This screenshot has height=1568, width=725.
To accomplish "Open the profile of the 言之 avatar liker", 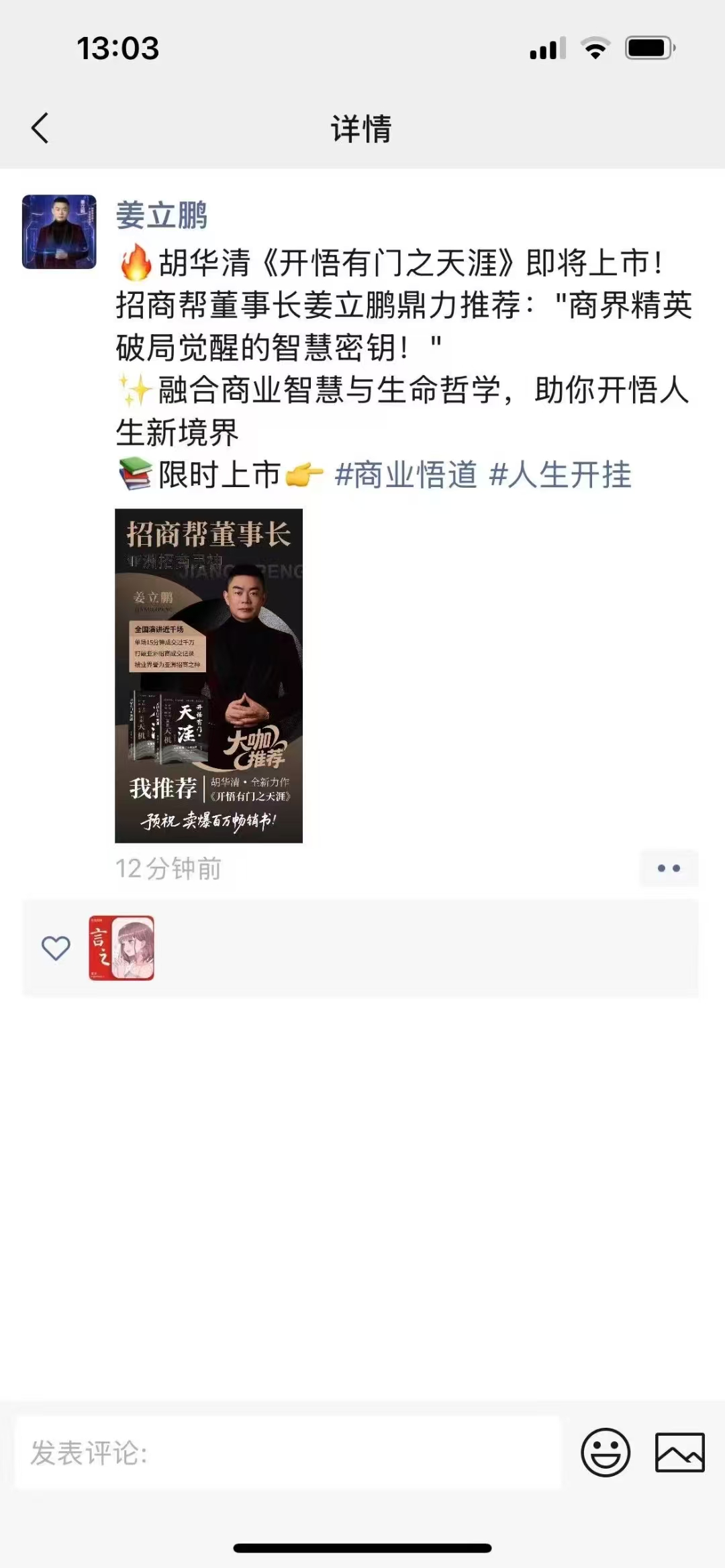I will tap(122, 947).
